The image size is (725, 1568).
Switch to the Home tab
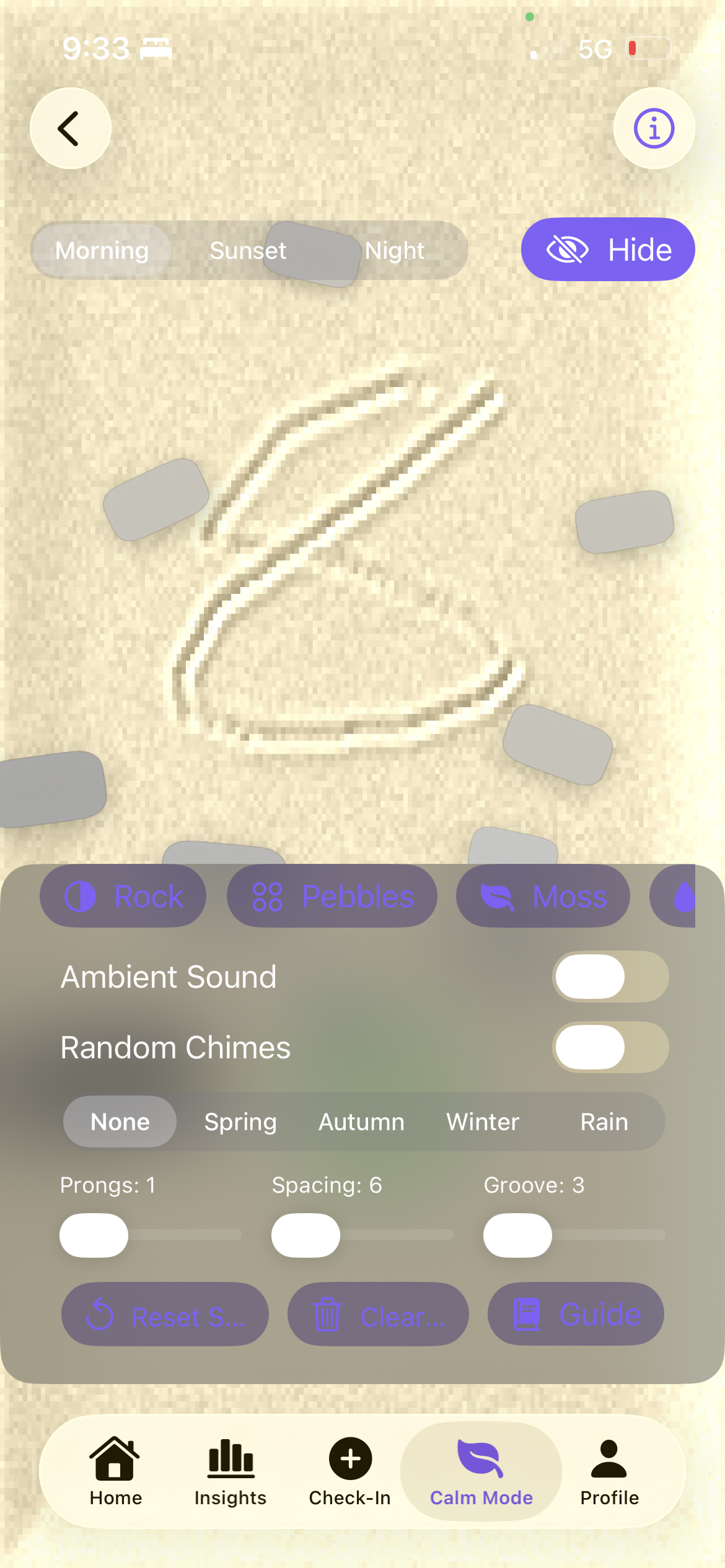(x=116, y=1471)
